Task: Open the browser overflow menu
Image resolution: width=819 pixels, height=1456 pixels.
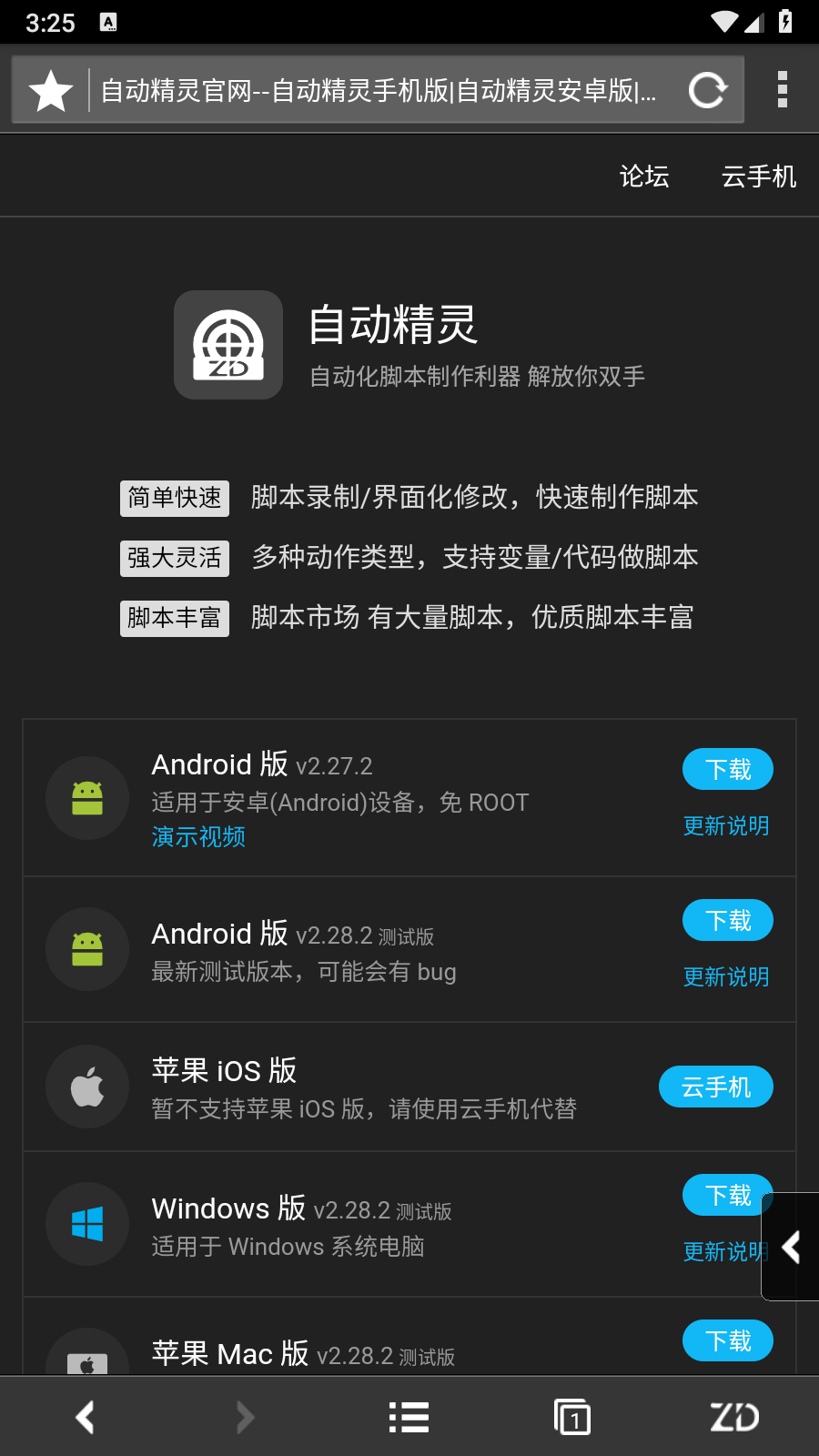Action: point(781,88)
